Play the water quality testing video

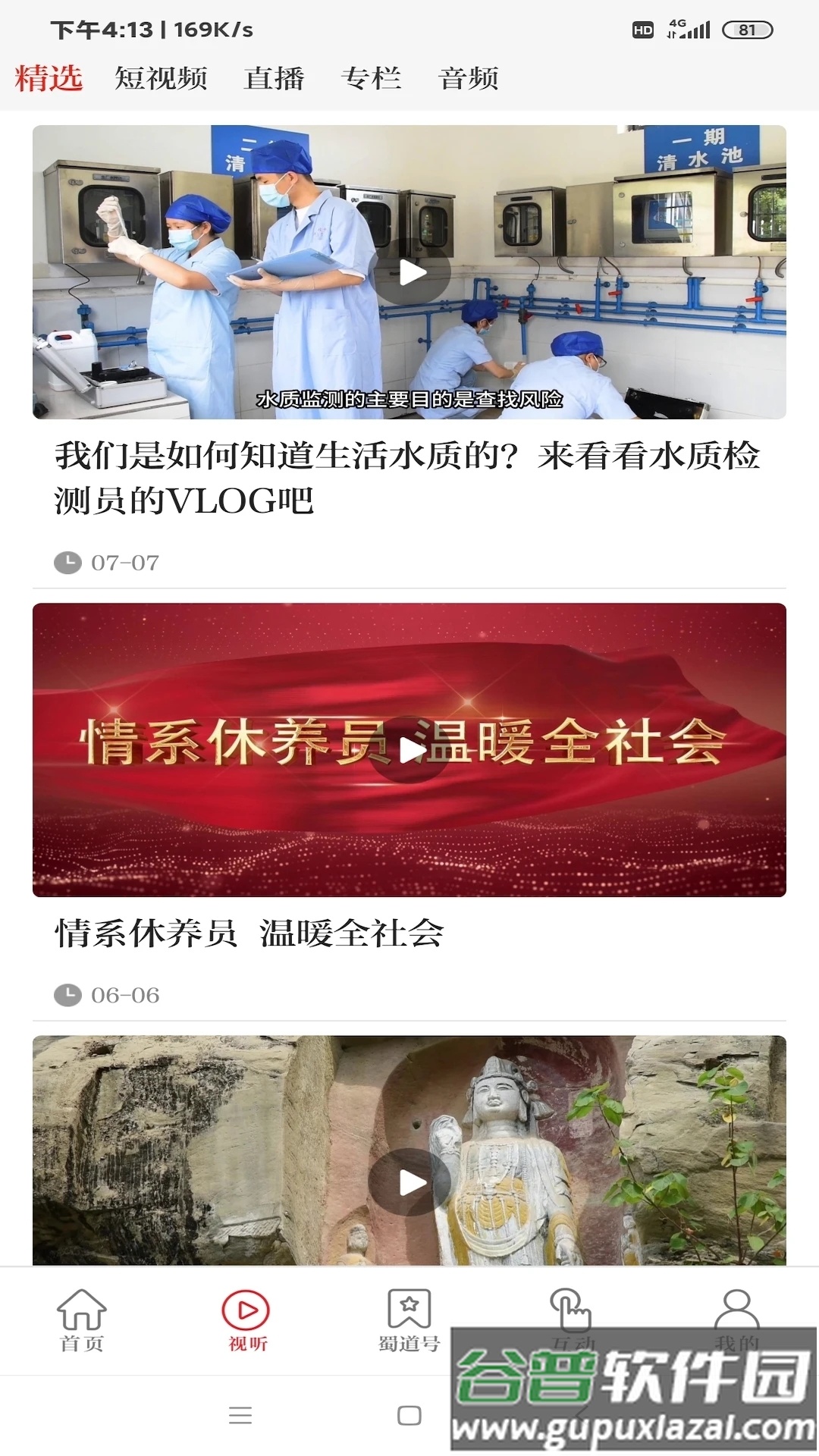[413, 273]
